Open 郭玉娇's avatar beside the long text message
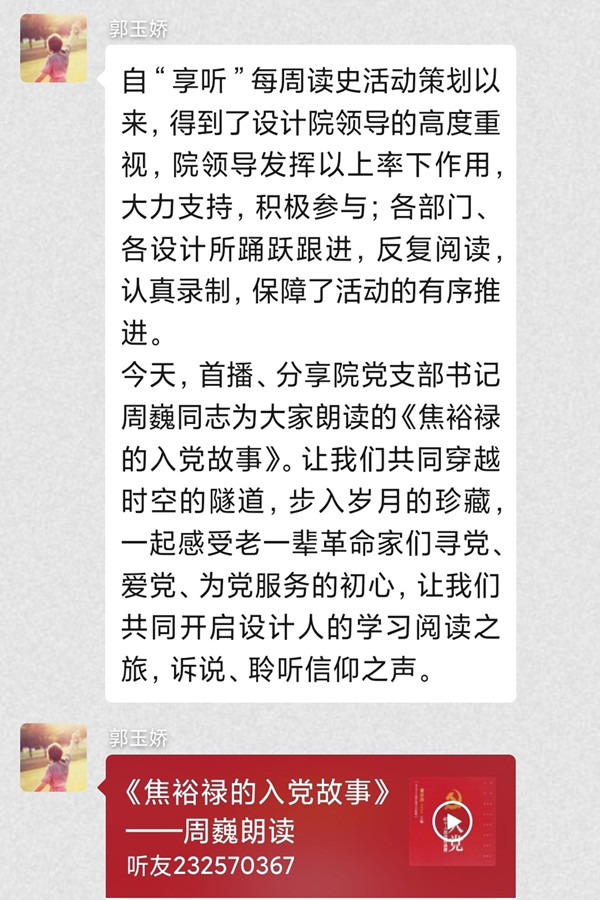This screenshot has width=600, height=900. [53, 48]
